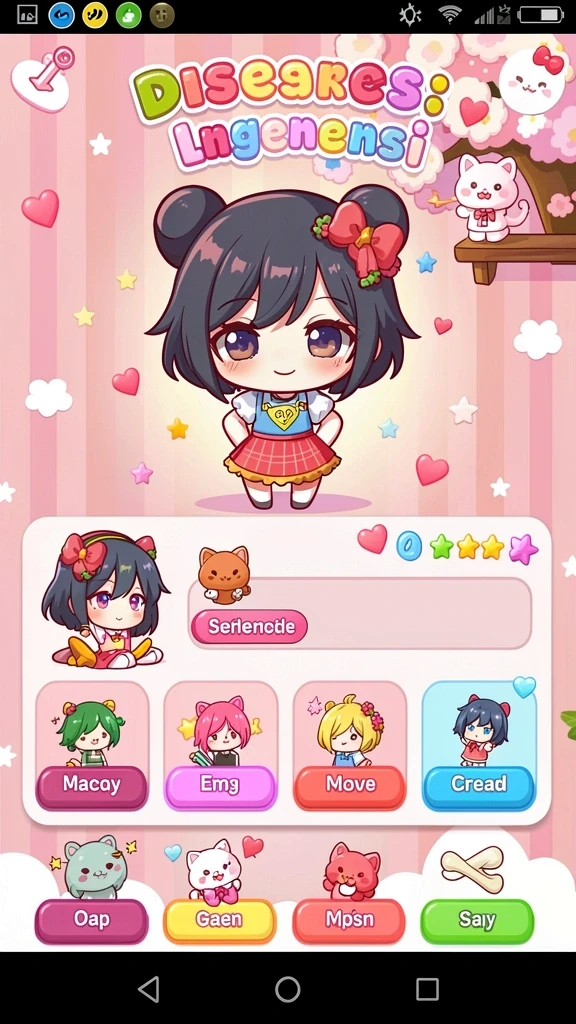Select the red Mpsn button

tap(349, 921)
